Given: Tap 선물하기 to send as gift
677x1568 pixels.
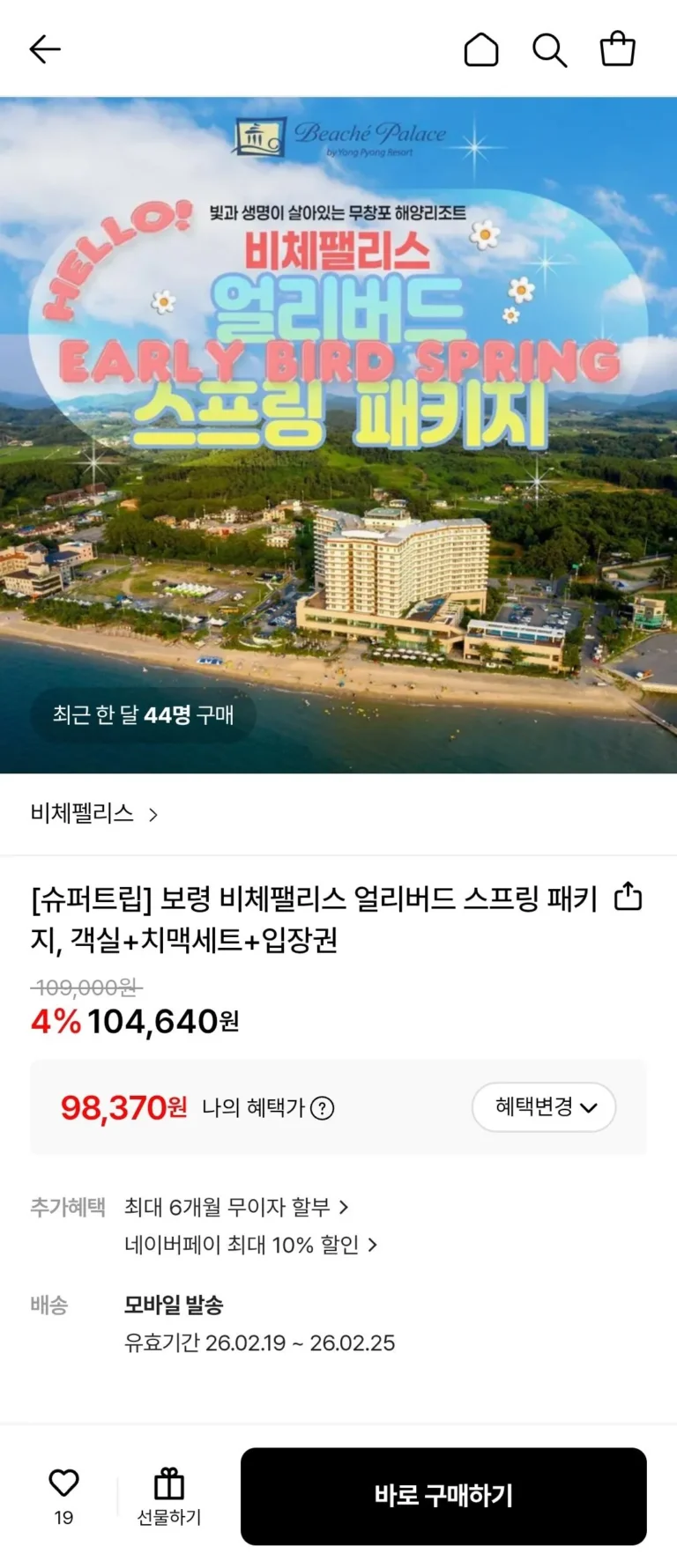Looking at the screenshot, I should point(168,1496).
